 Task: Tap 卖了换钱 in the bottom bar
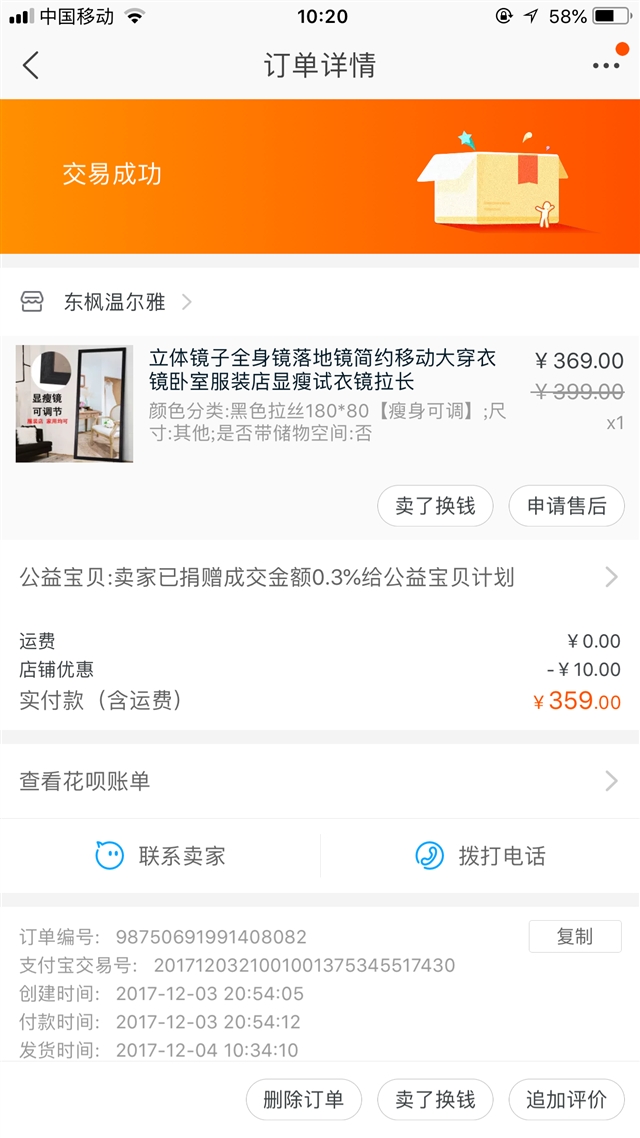tap(435, 1100)
